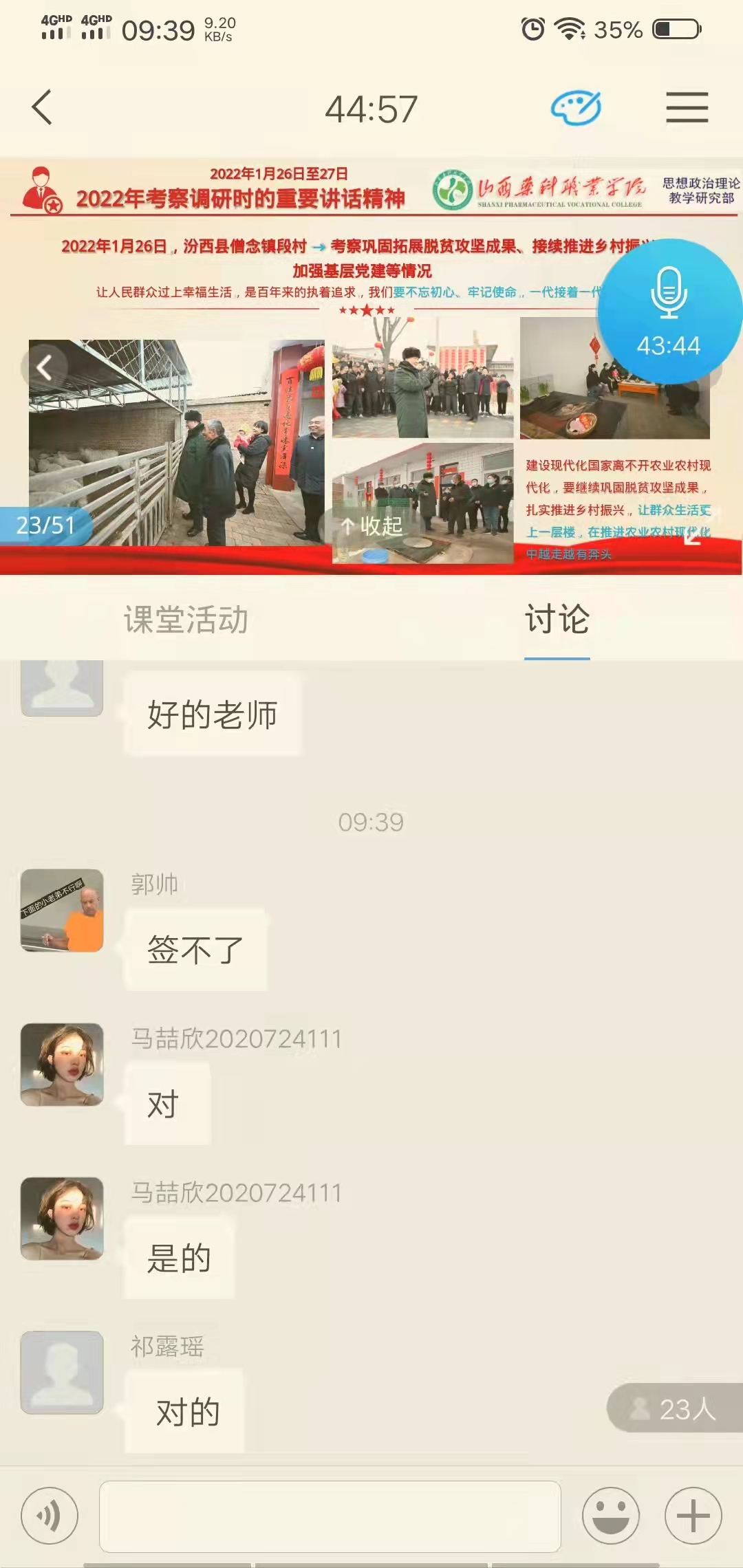
Task: Open the emoji picker
Action: (610, 1516)
